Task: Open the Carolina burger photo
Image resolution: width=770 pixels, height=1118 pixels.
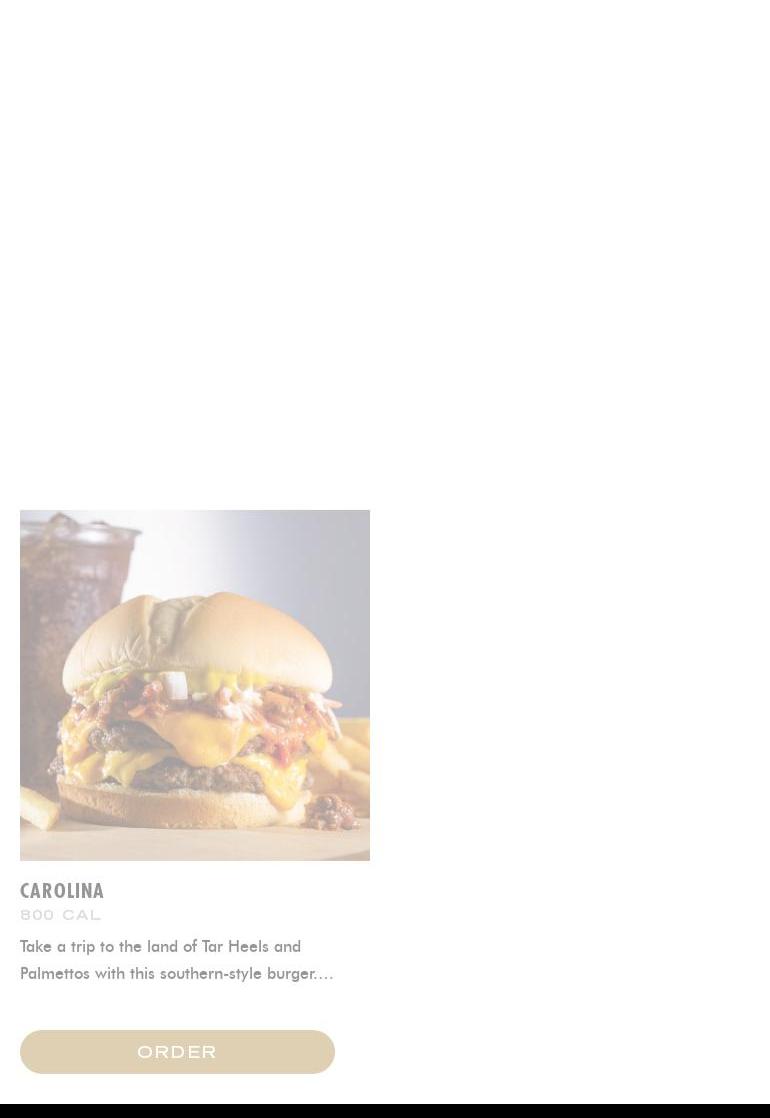Action: point(195,685)
